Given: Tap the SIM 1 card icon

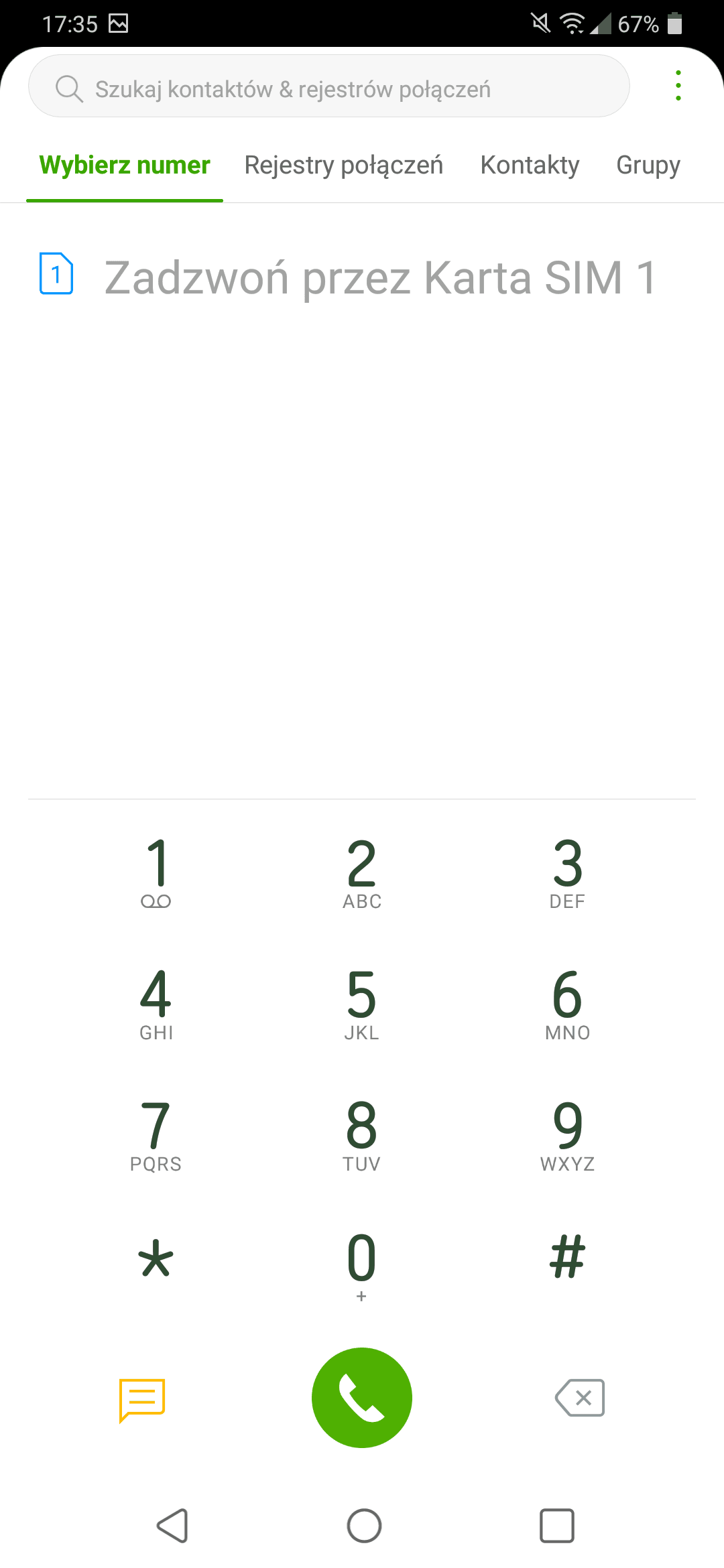Looking at the screenshot, I should tap(56, 273).
